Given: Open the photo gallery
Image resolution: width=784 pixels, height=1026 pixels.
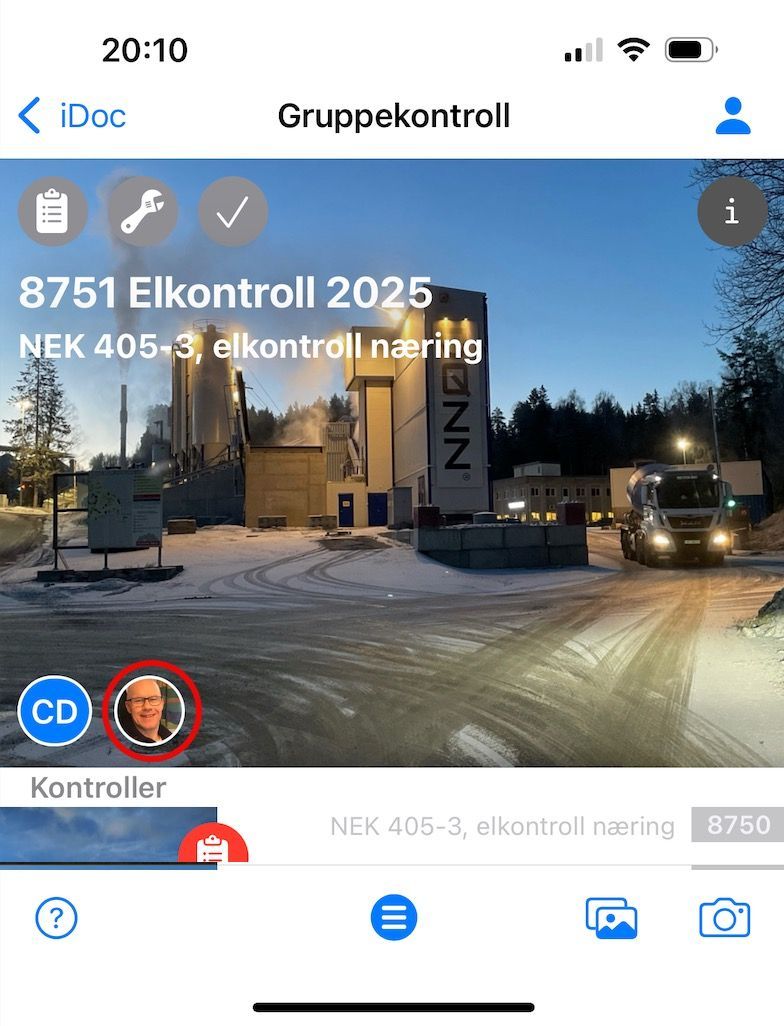Looking at the screenshot, I should coord(611,917).
